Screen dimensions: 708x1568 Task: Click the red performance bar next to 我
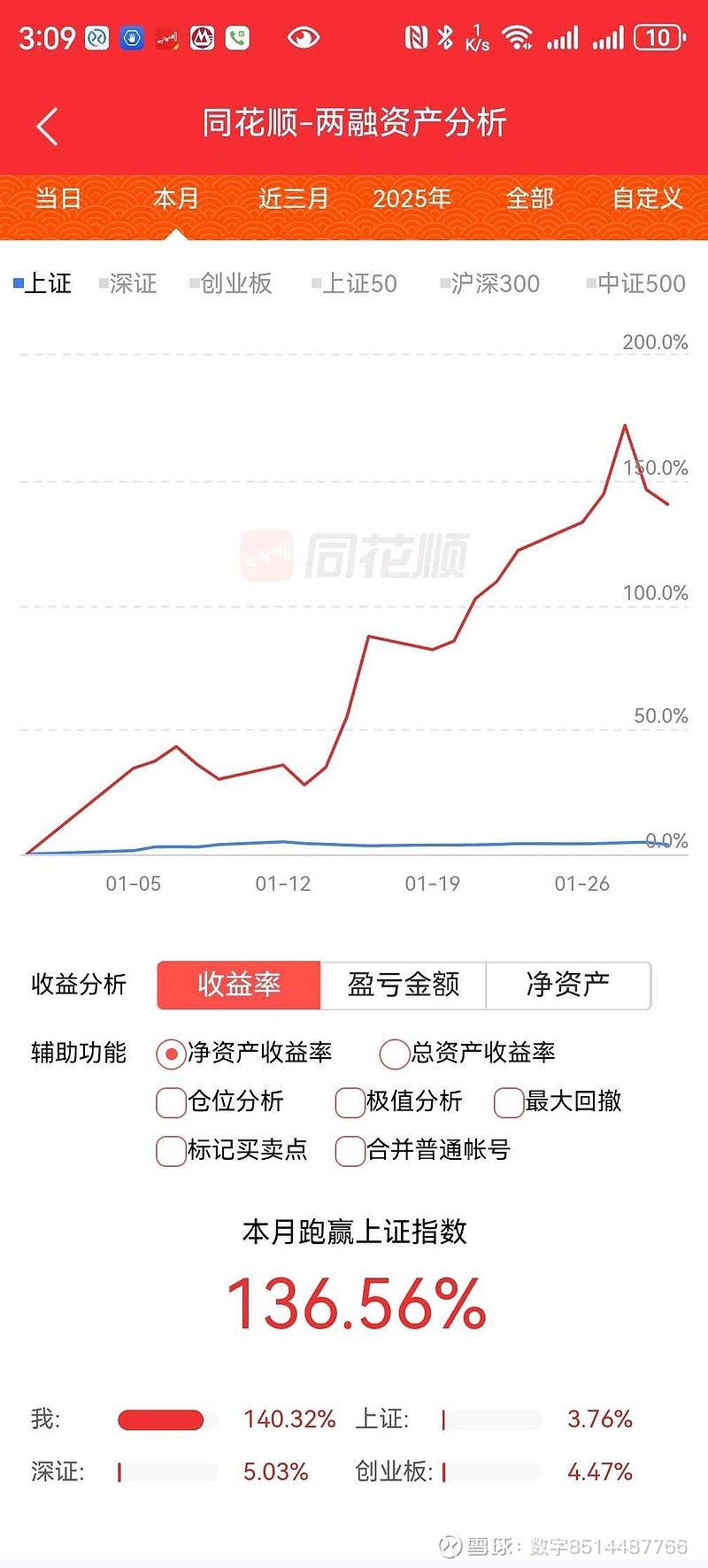point(164,1419)
